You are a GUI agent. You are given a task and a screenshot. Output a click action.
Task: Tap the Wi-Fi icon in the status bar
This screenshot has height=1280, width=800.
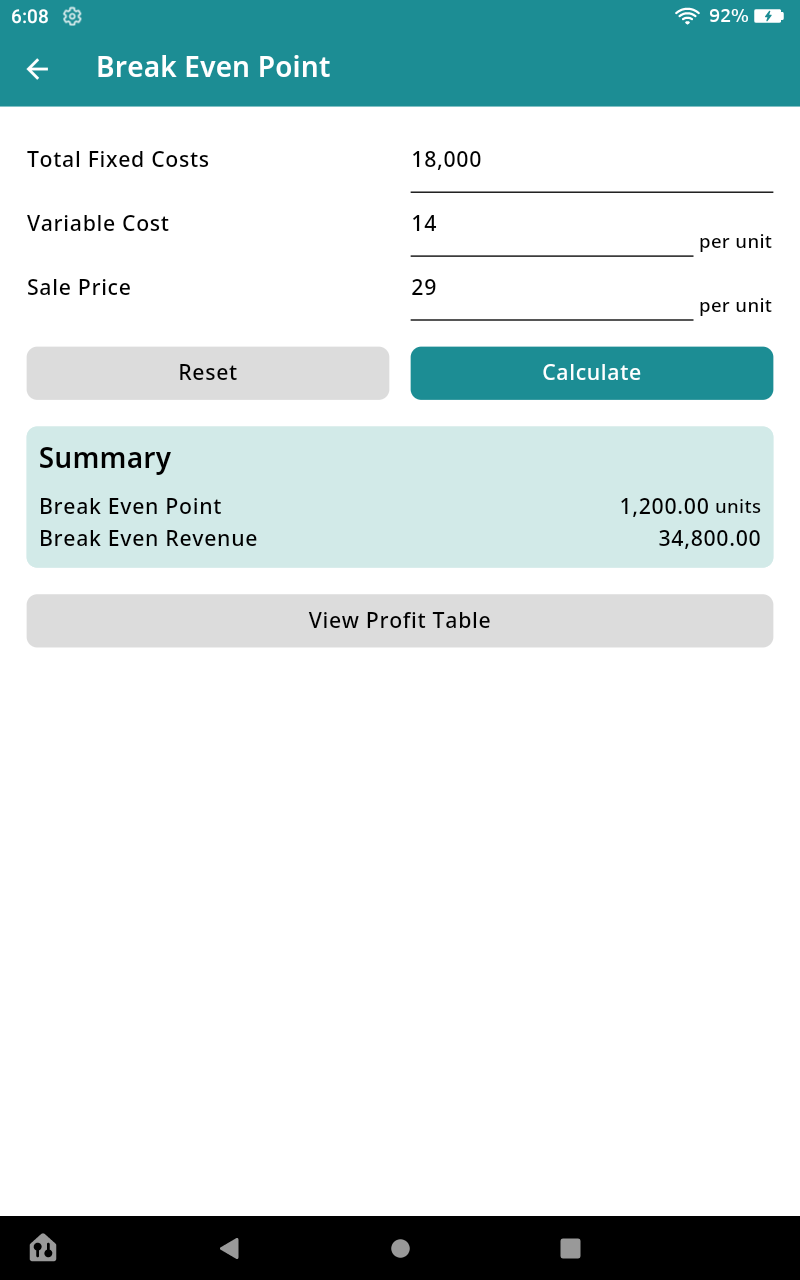pyautogui.click(x=686, y=16)
